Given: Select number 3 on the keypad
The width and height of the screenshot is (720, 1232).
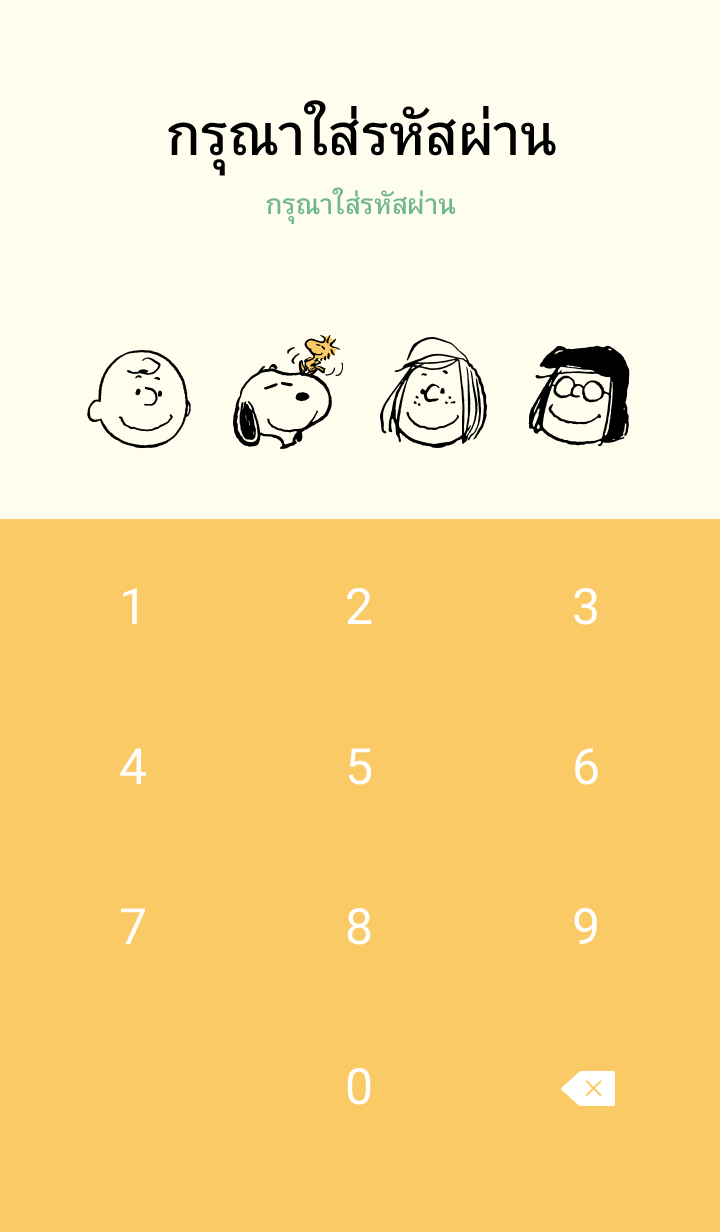Looking at the screenshot, I should [x=586, y=607].
